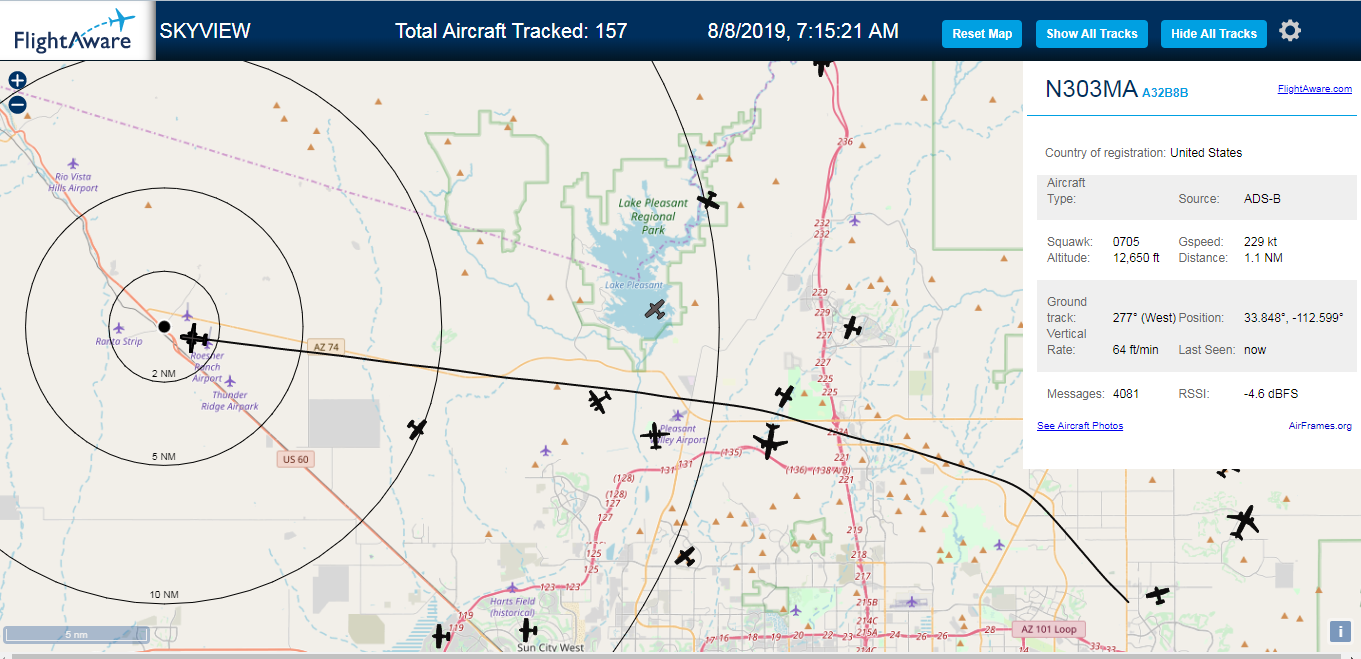Zoom in on the map

[x=17, y=81]
